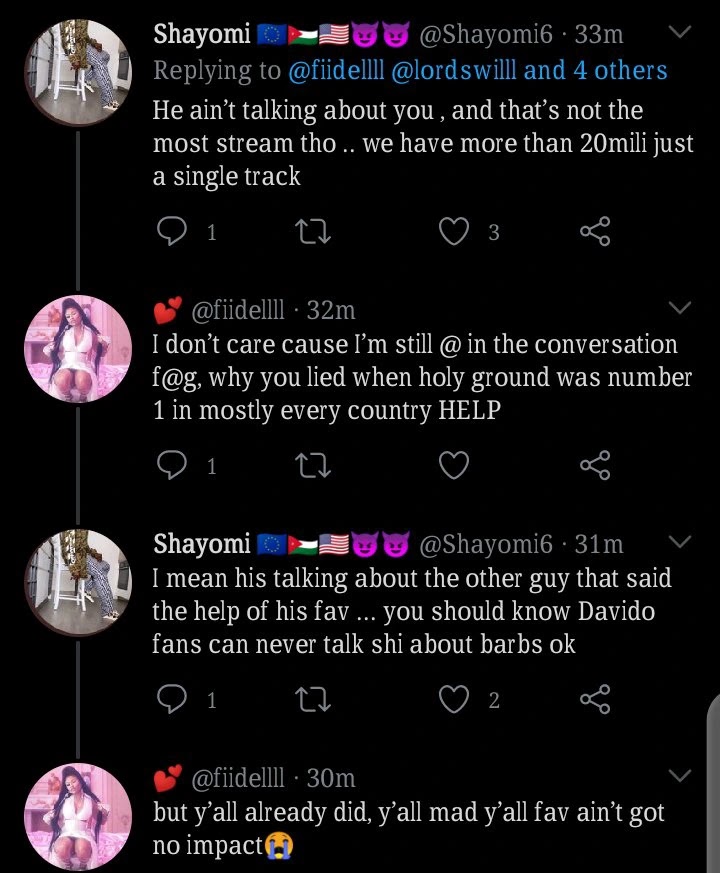Reply to Shayomi's 31m tweet
This screenshot has width=720, height=873.
pyautogui.click(x=172, y=700)
